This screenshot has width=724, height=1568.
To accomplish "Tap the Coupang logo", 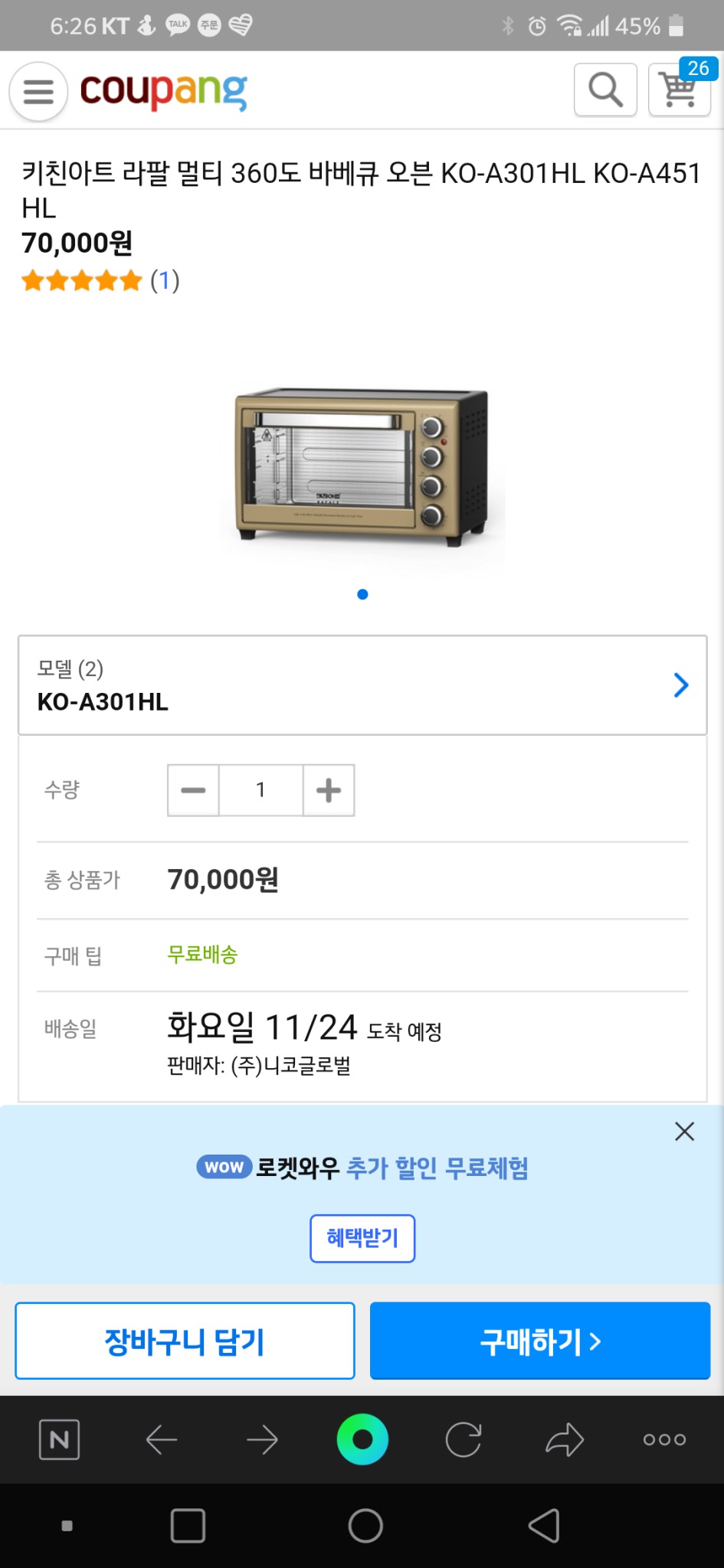I will tap(164, 90).
